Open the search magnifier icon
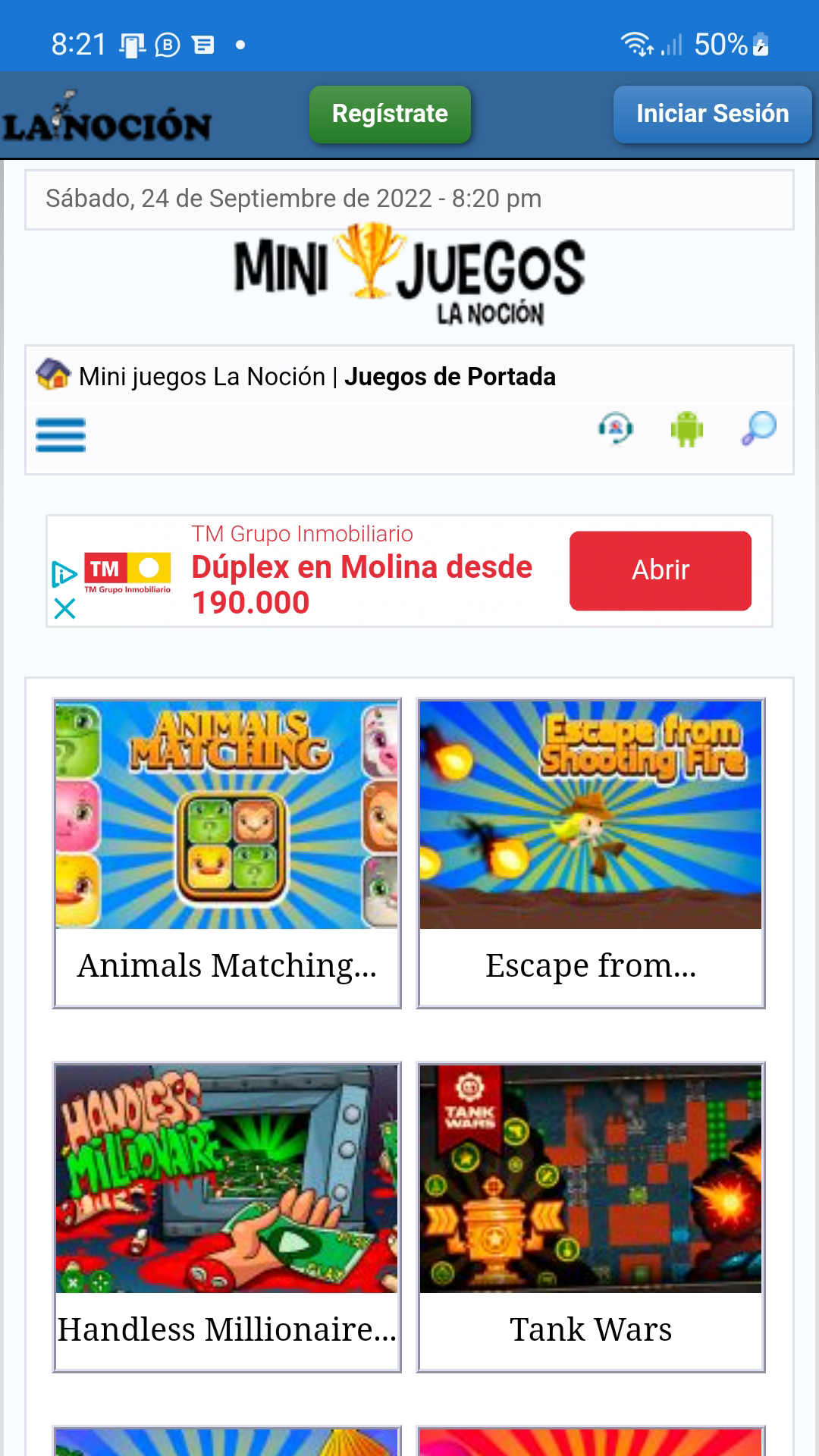Screen dimensions: 819x1456 758,428
